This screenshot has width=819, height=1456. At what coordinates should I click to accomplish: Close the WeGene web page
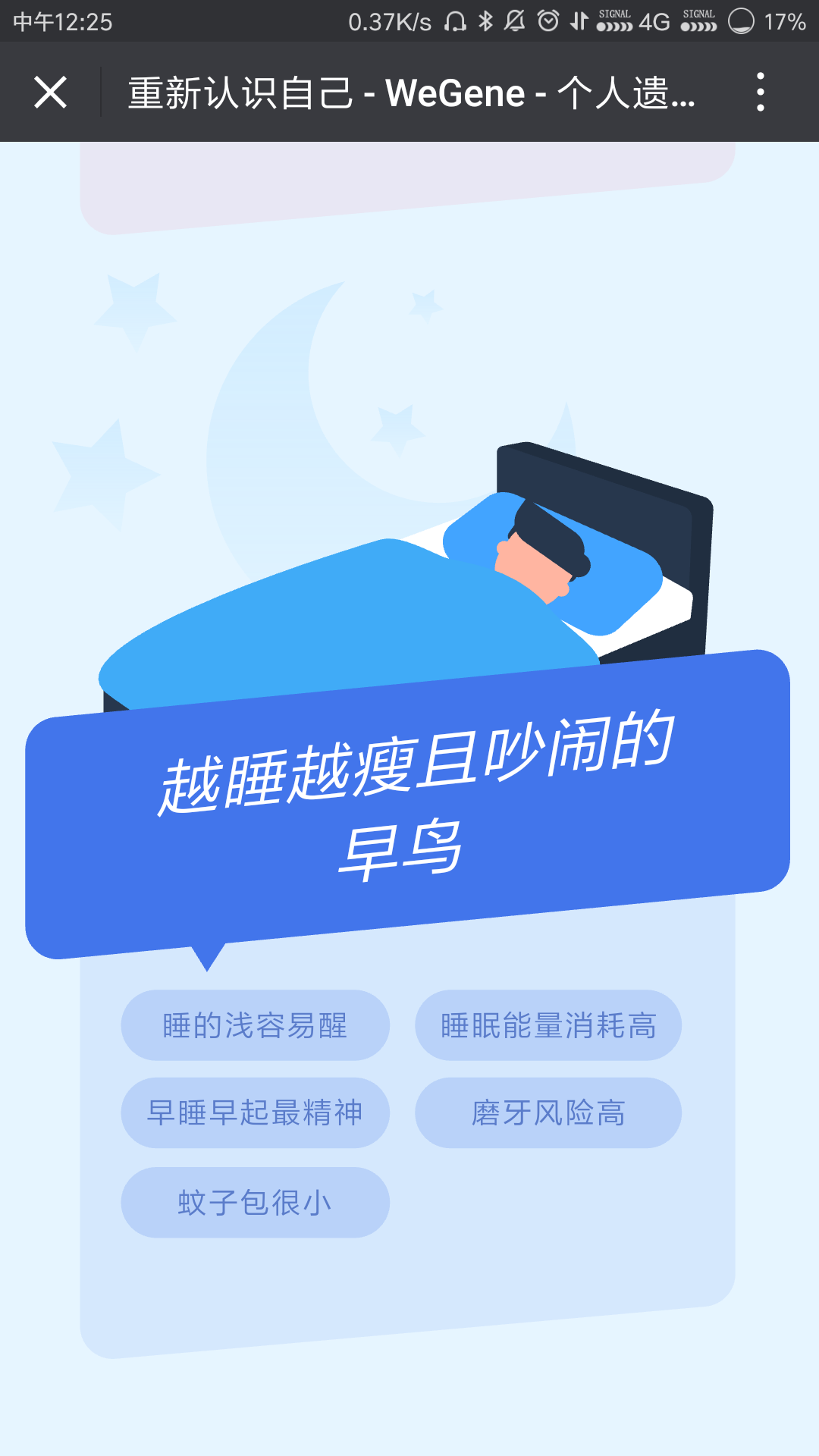click(50, 93)
